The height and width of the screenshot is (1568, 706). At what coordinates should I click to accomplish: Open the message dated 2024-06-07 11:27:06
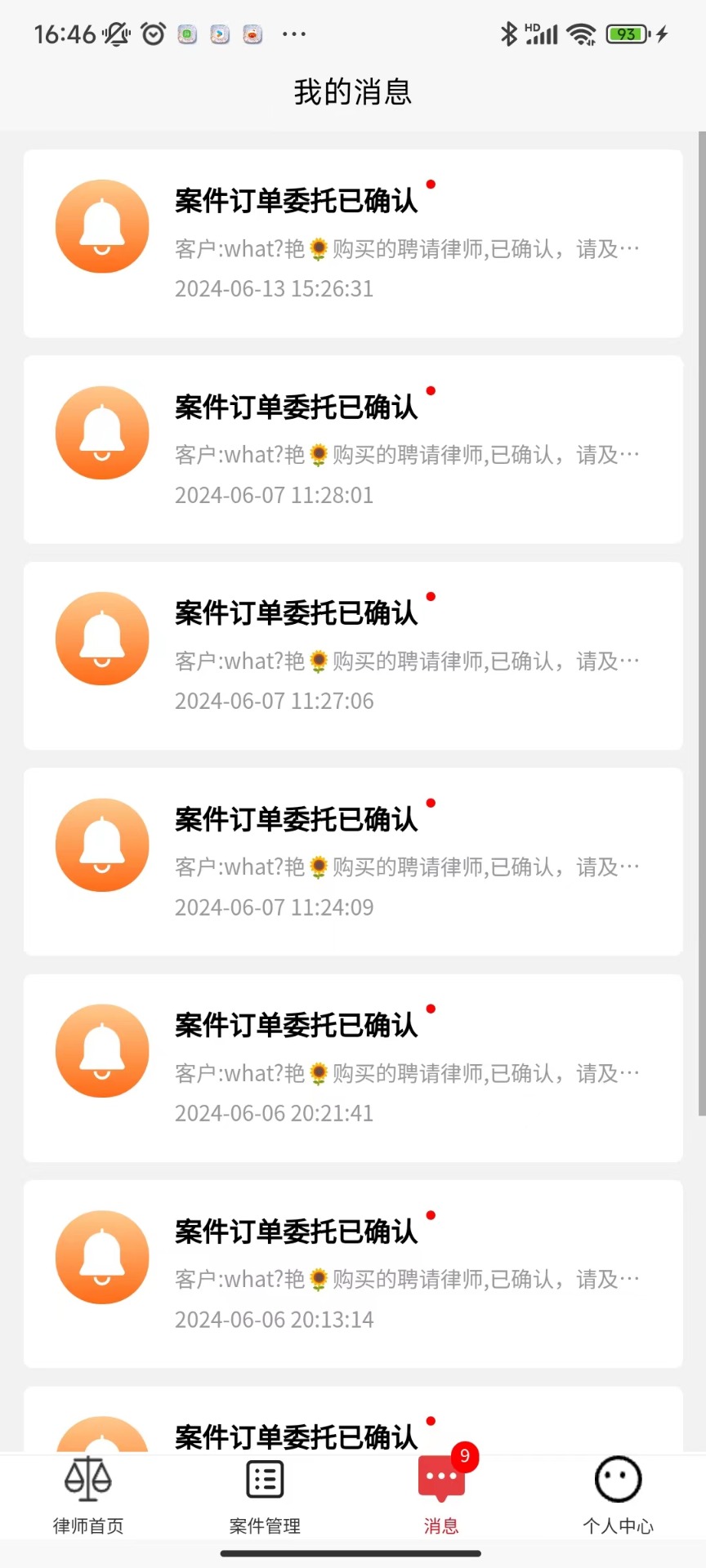click(353, 656)
